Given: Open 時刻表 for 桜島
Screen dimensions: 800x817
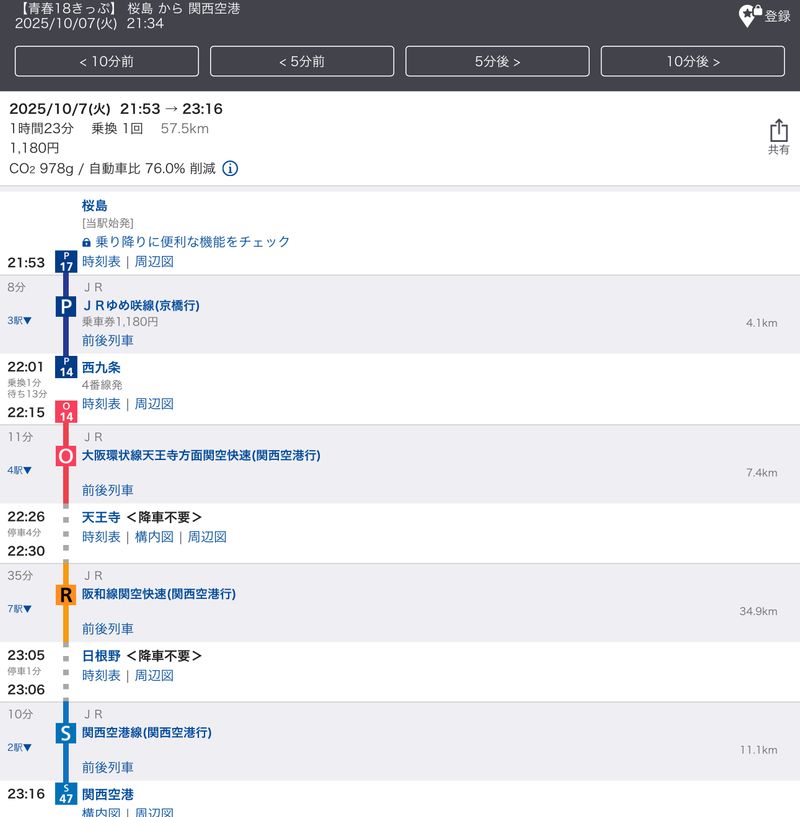Looking at the screenshot, I should (101, 261).
